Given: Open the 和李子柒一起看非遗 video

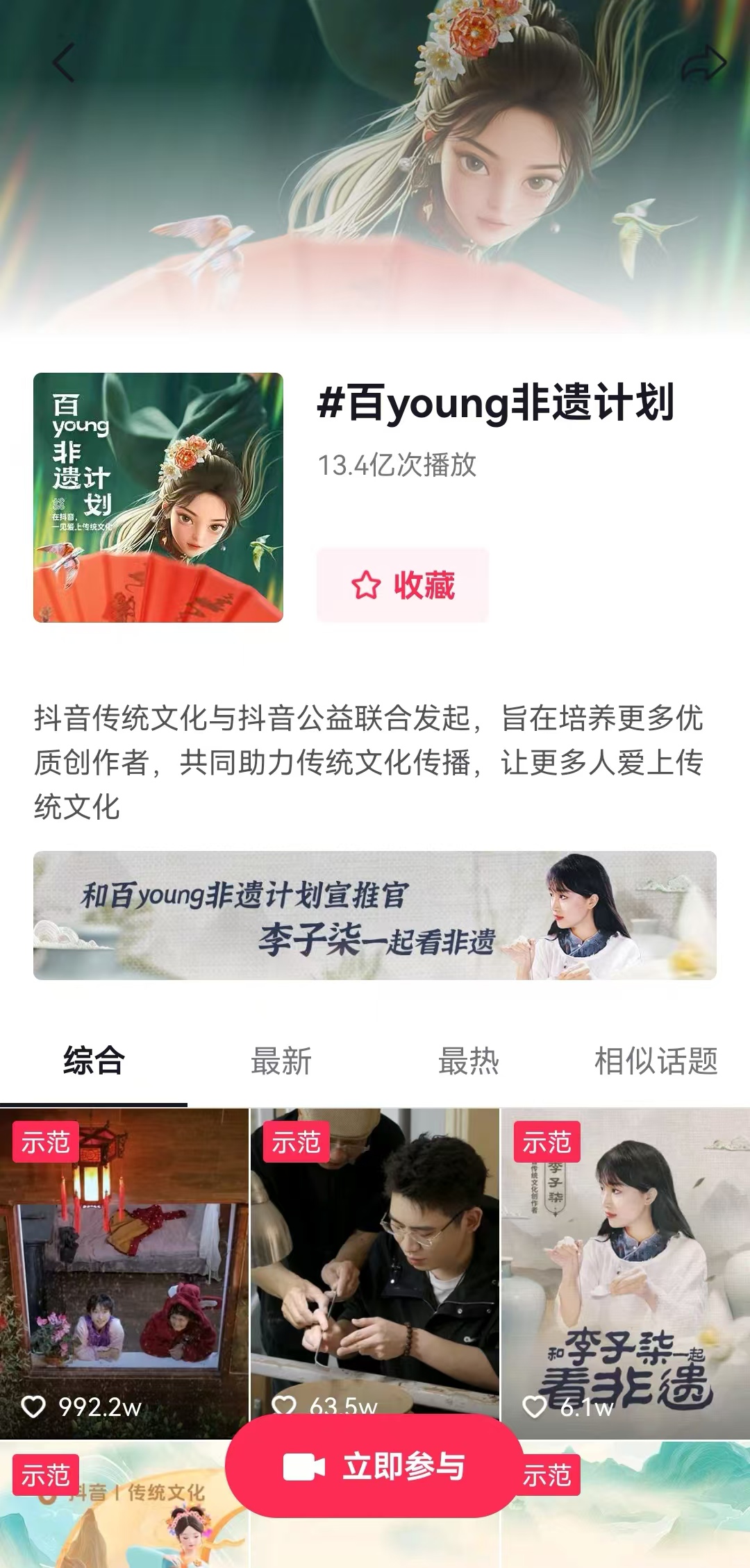Looking at the screenshot, I should pos(626,1274).
